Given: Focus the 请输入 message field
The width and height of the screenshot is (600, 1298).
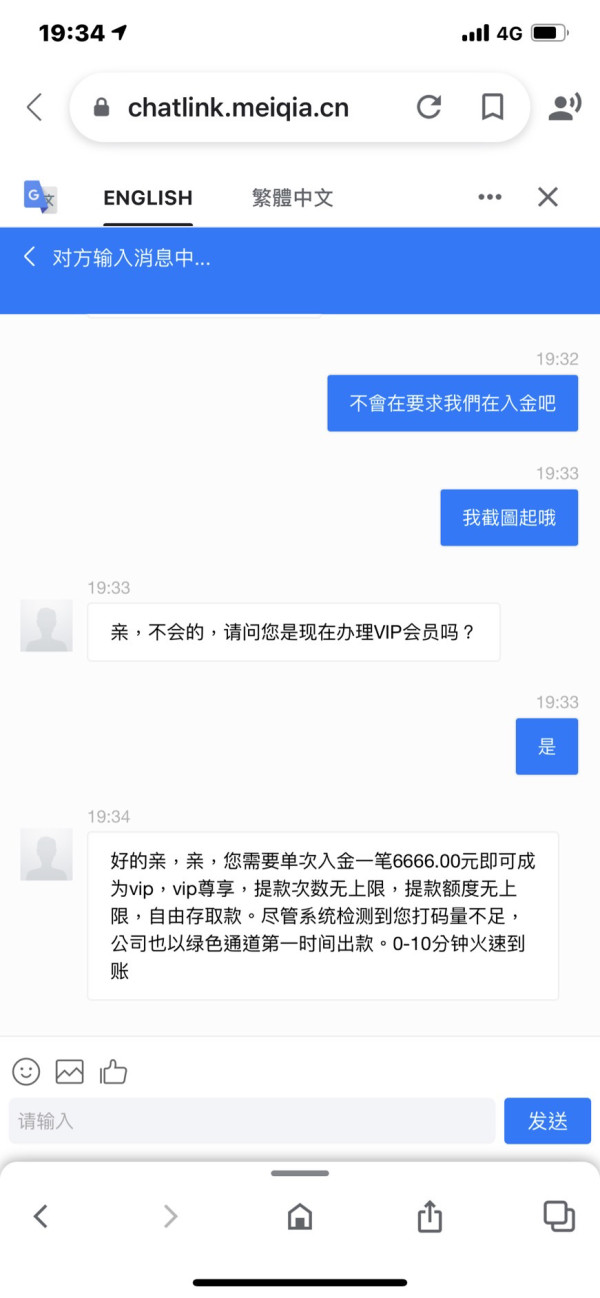Looking at the screenshot, I should coord(252,1121).
